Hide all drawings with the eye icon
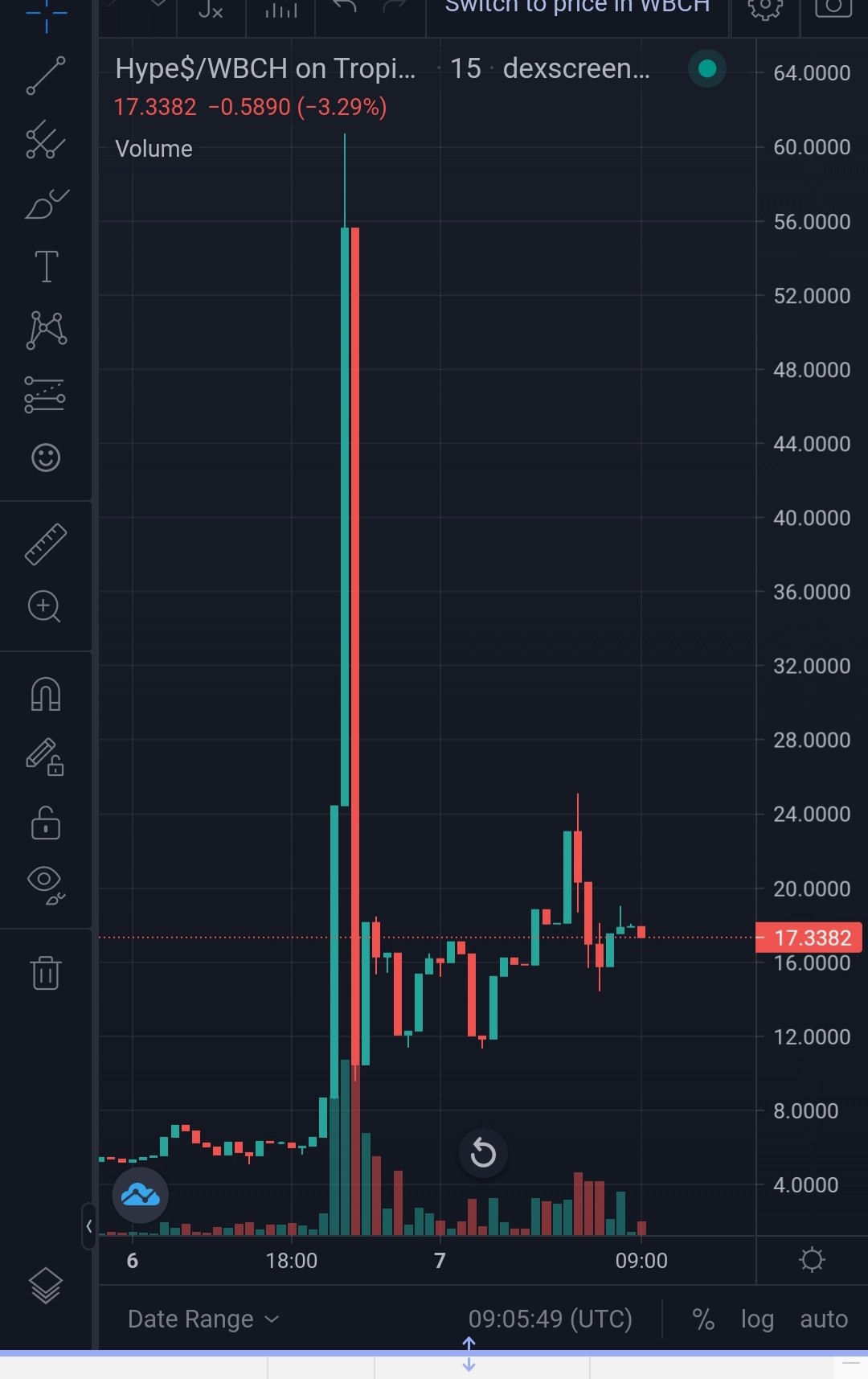Image resolution: width=868 pixels, height=1379 pixels. tap(46, 884)
